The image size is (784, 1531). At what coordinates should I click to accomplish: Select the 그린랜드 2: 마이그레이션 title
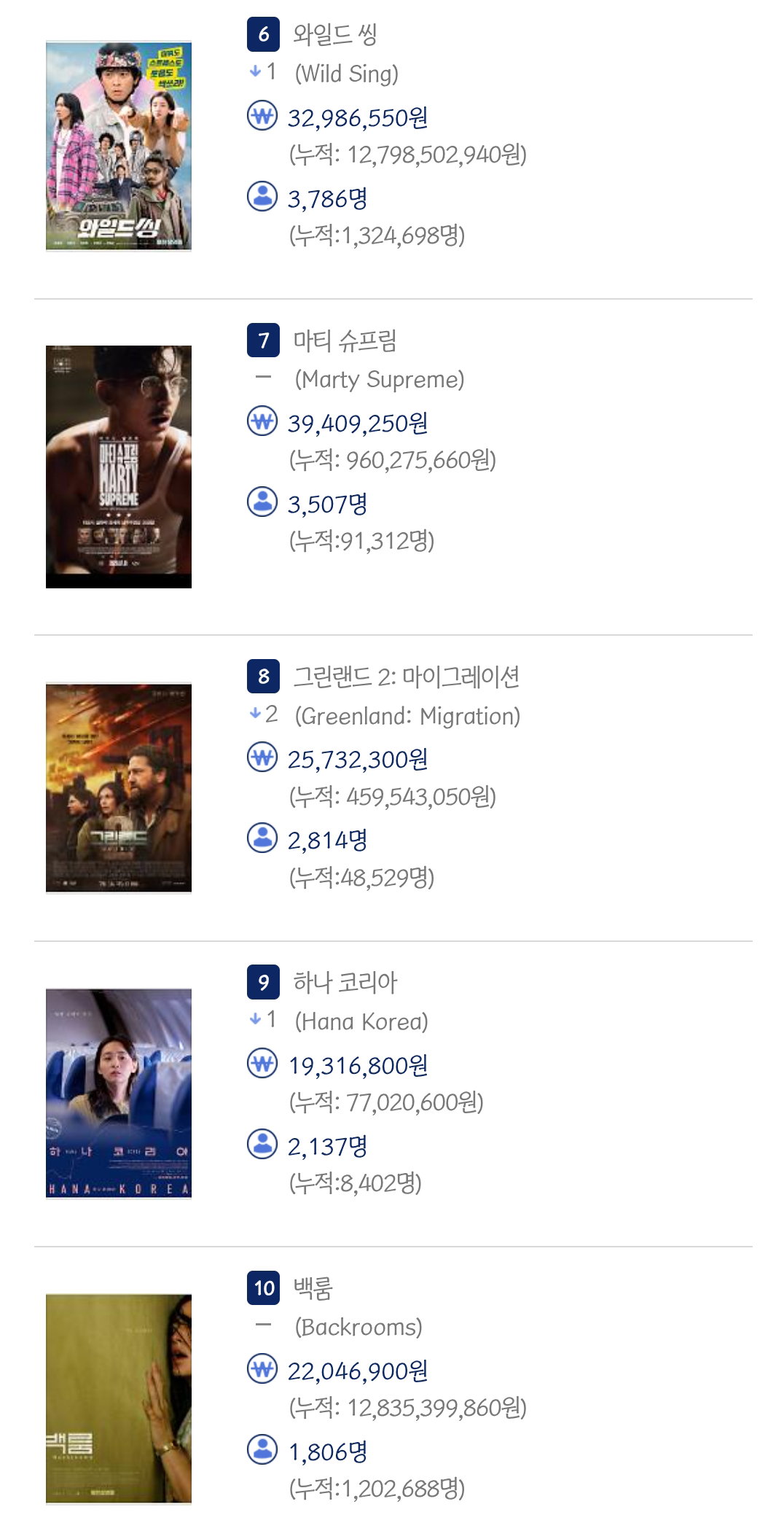(406, 677)
